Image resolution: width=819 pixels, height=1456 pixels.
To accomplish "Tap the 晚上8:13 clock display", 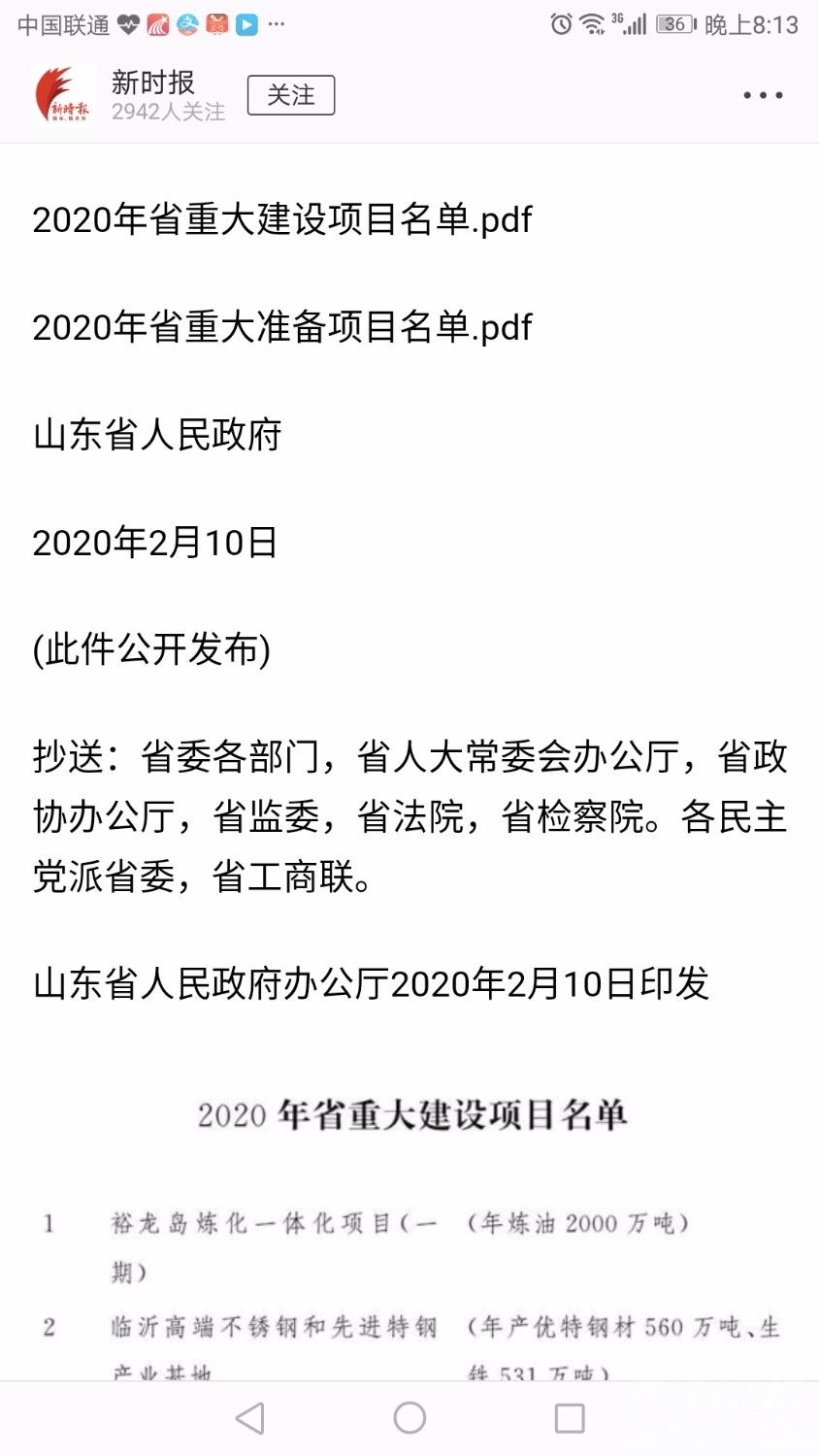I will pos(754,24).
